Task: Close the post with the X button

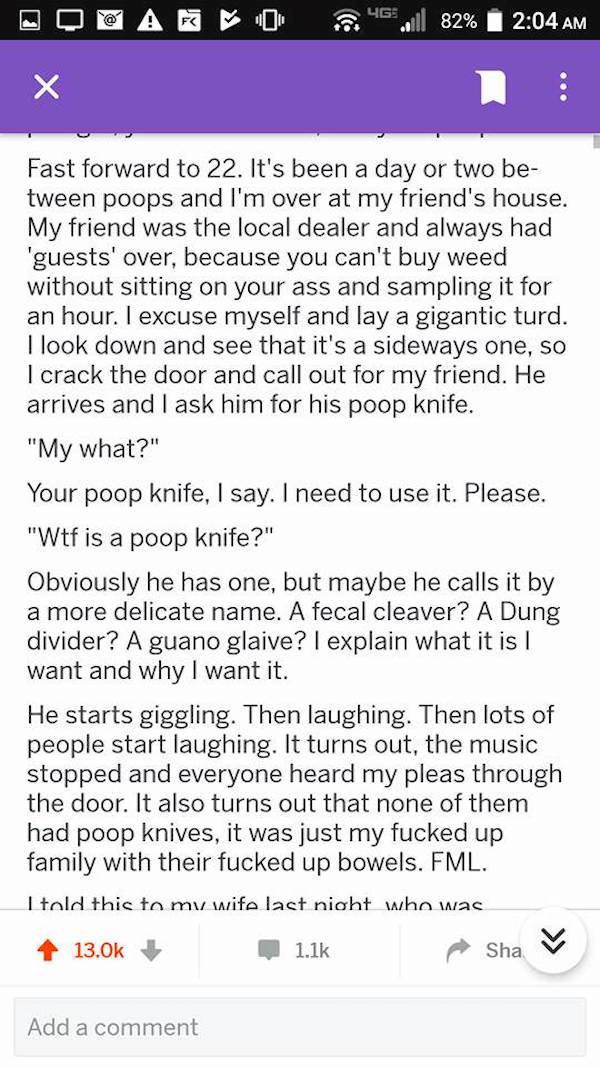Action: 46,87
